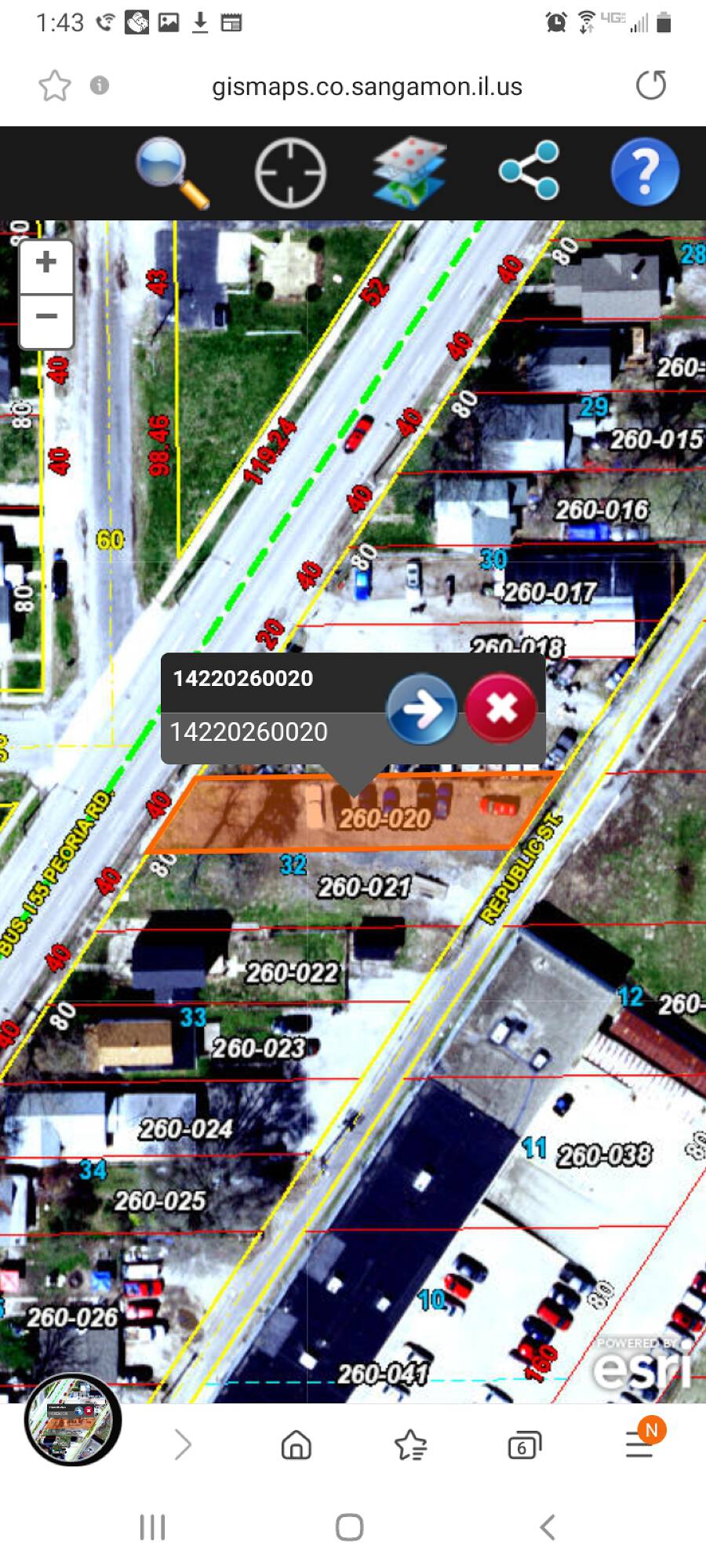Close the parcel 14220260020 popup

coord(500,709)
